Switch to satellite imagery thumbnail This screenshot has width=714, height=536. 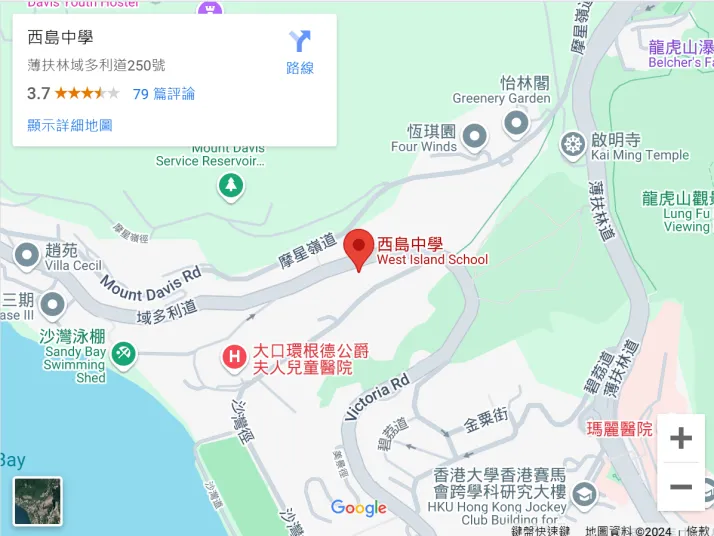coord(38,501)
